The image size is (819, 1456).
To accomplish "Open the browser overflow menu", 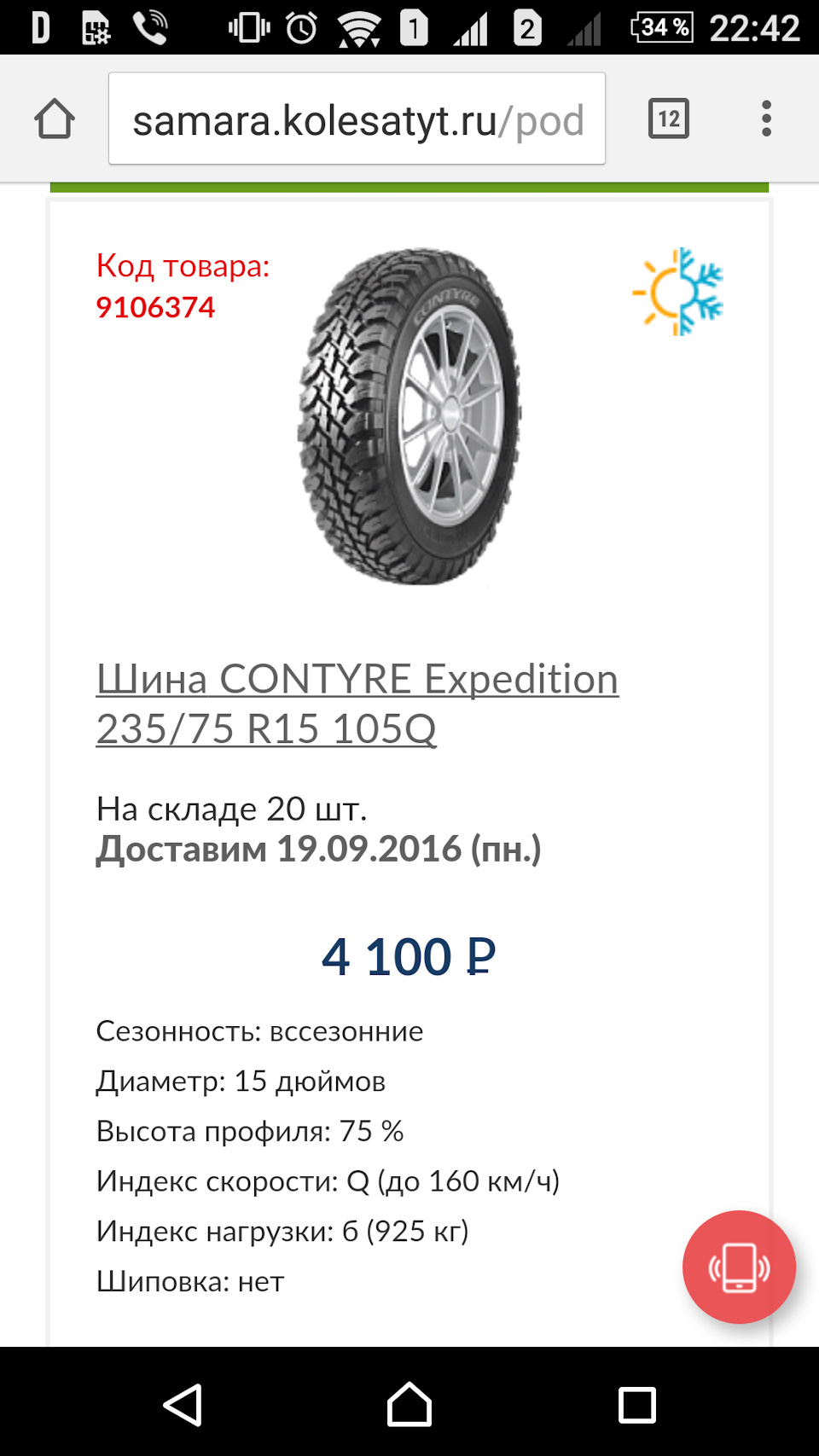I will click(766, 119).
